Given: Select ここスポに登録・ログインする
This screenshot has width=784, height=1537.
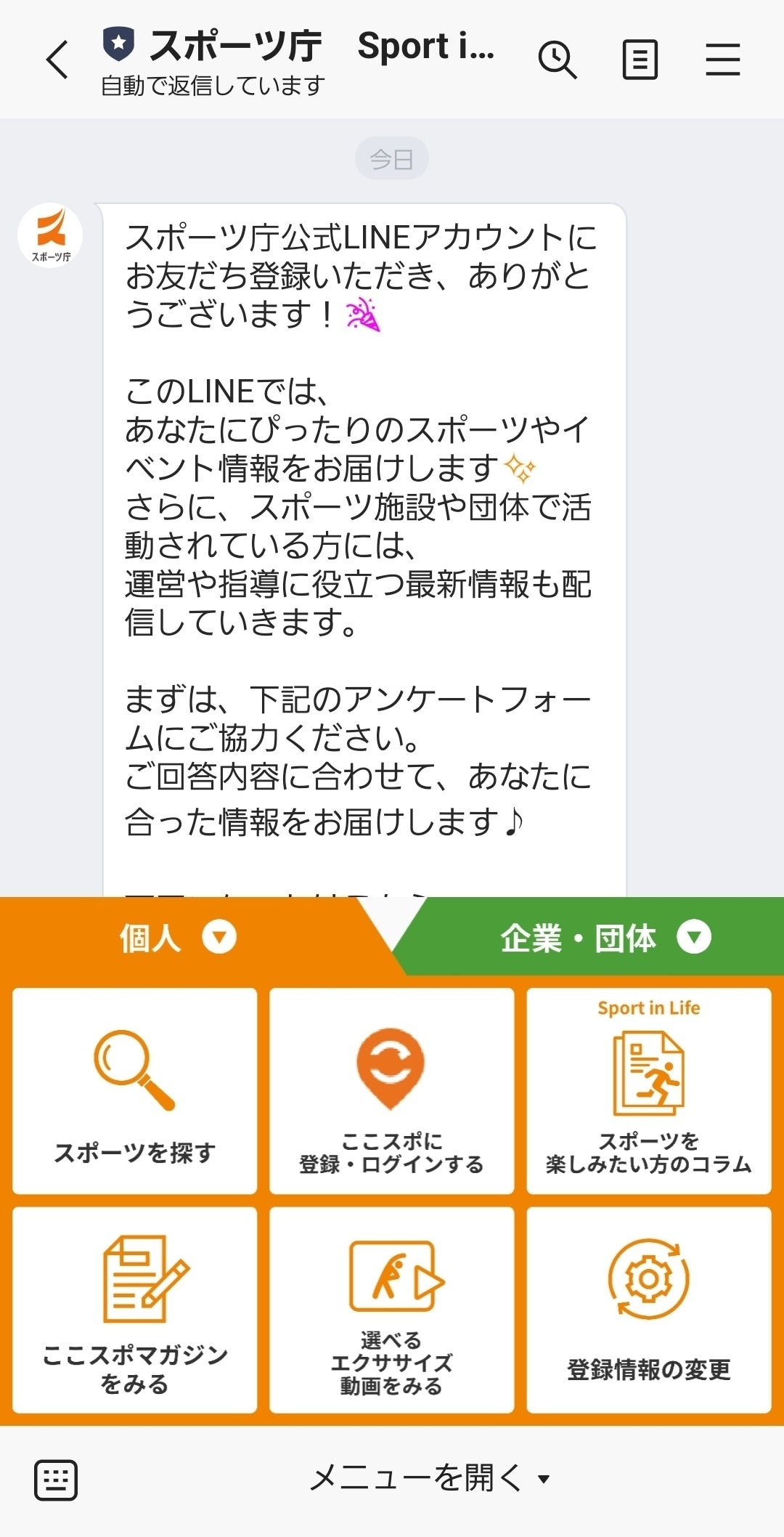Looking at the screenshot, I should pos(391,1091).
